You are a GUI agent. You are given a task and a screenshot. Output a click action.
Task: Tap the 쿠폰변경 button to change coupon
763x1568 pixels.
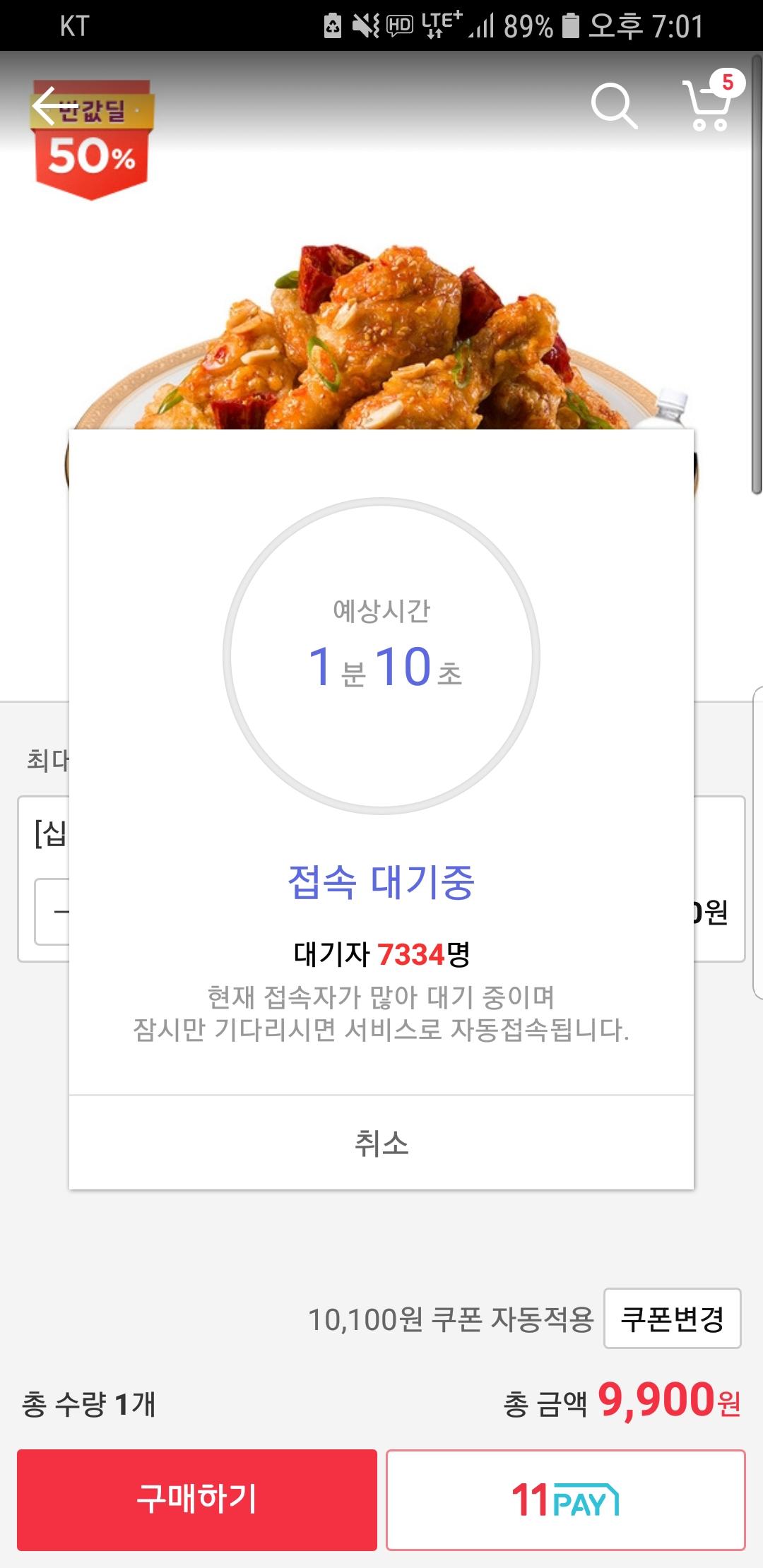pyautogui.click(x=672, y=1319)
